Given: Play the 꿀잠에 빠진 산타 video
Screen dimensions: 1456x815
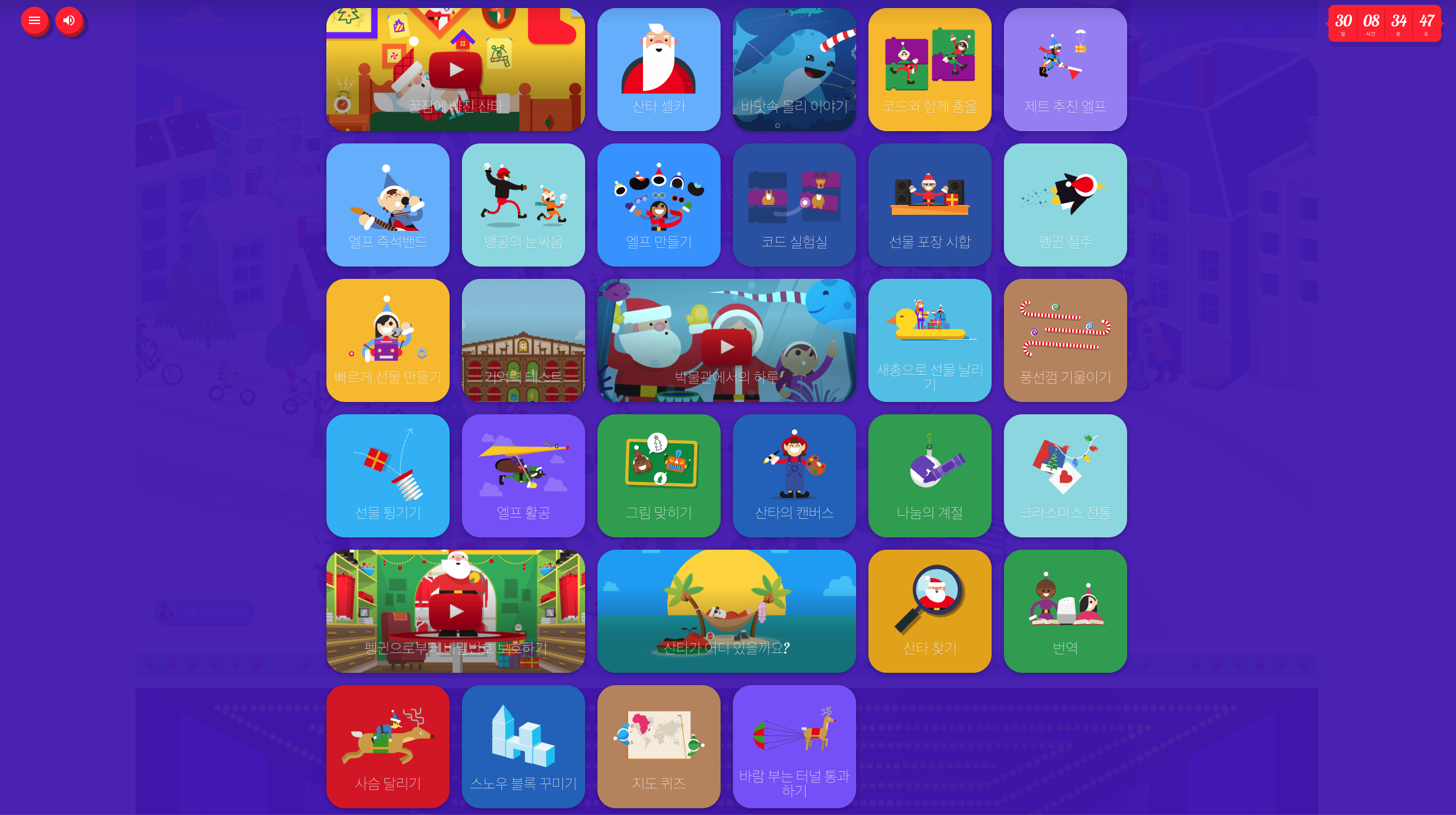Looking at the screenshot, I should pos(456,70).
